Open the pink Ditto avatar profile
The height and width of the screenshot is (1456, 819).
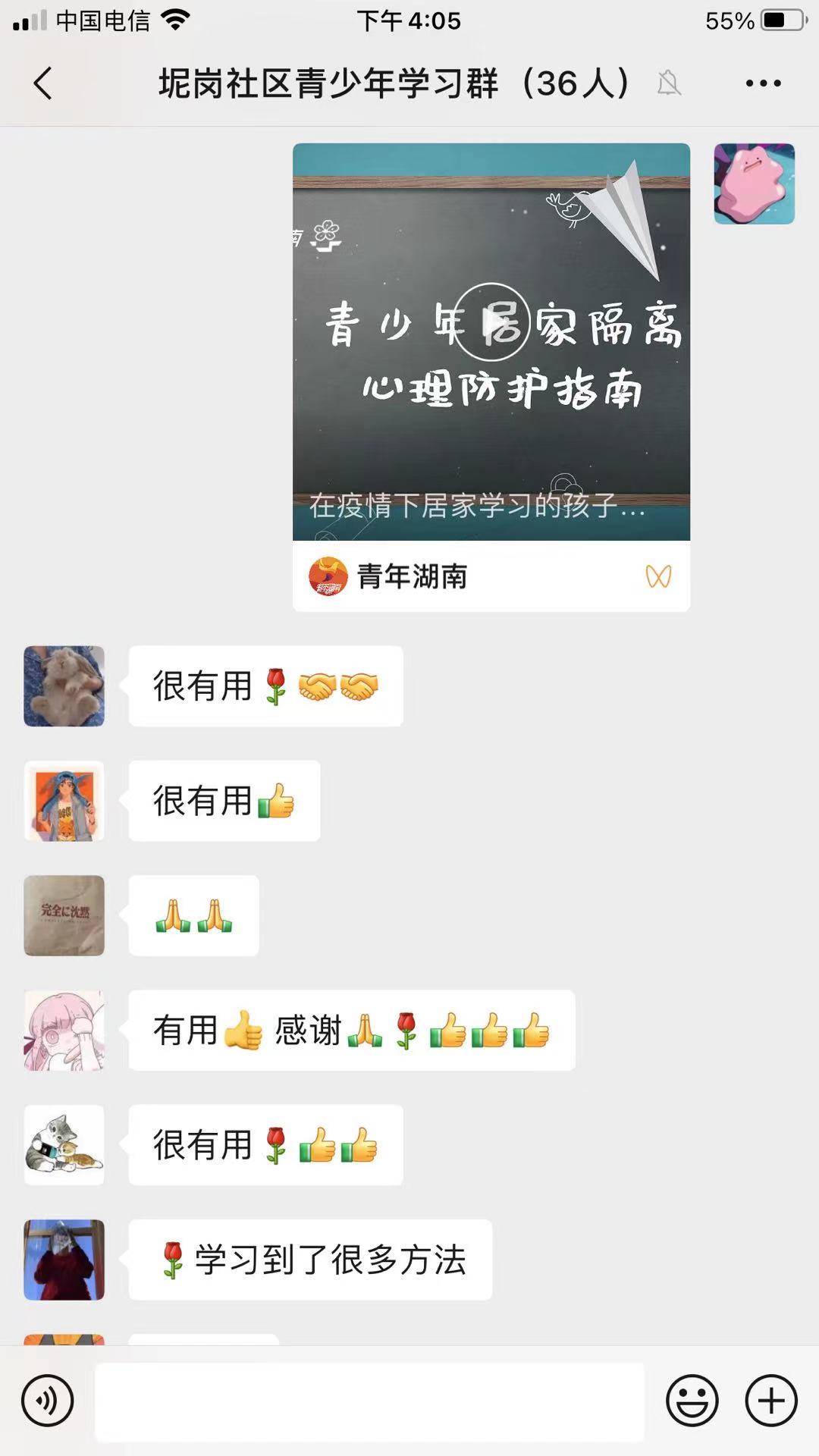pyautogui.click(x=754, y=184)
